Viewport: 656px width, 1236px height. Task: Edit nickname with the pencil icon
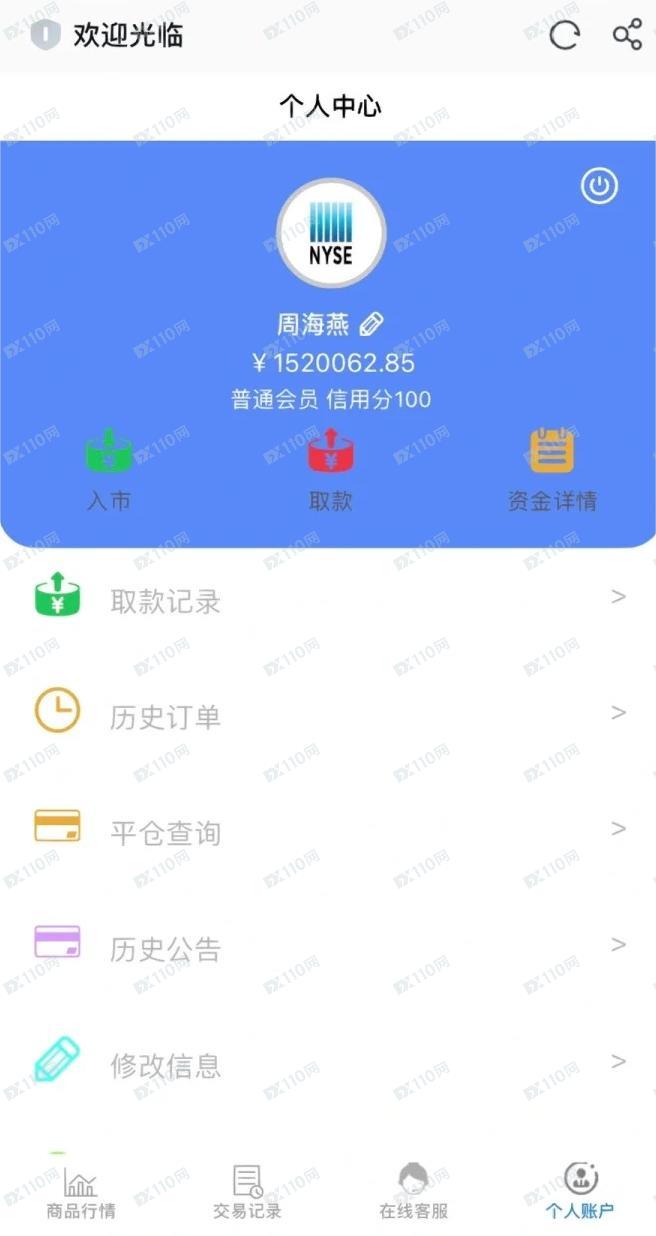click(371, 324)
